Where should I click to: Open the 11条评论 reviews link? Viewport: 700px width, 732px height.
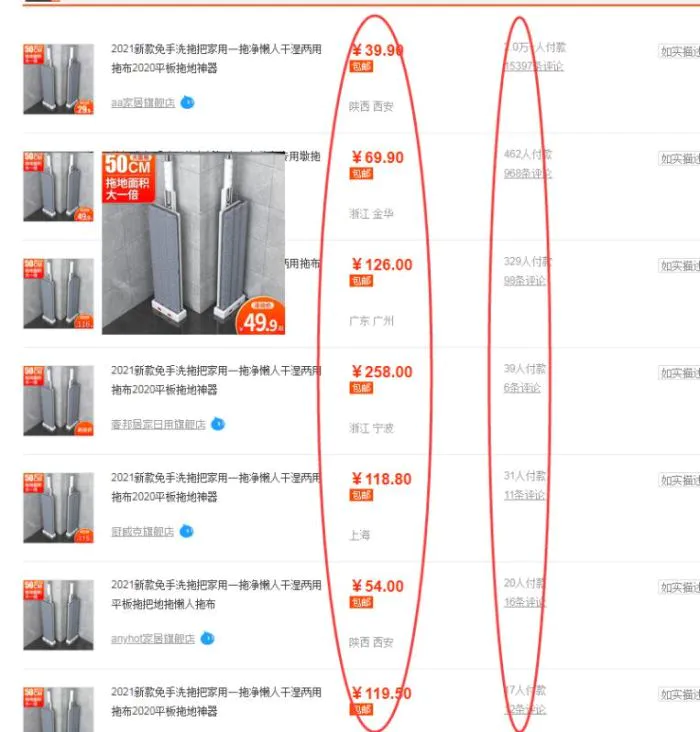coord(524,495)
